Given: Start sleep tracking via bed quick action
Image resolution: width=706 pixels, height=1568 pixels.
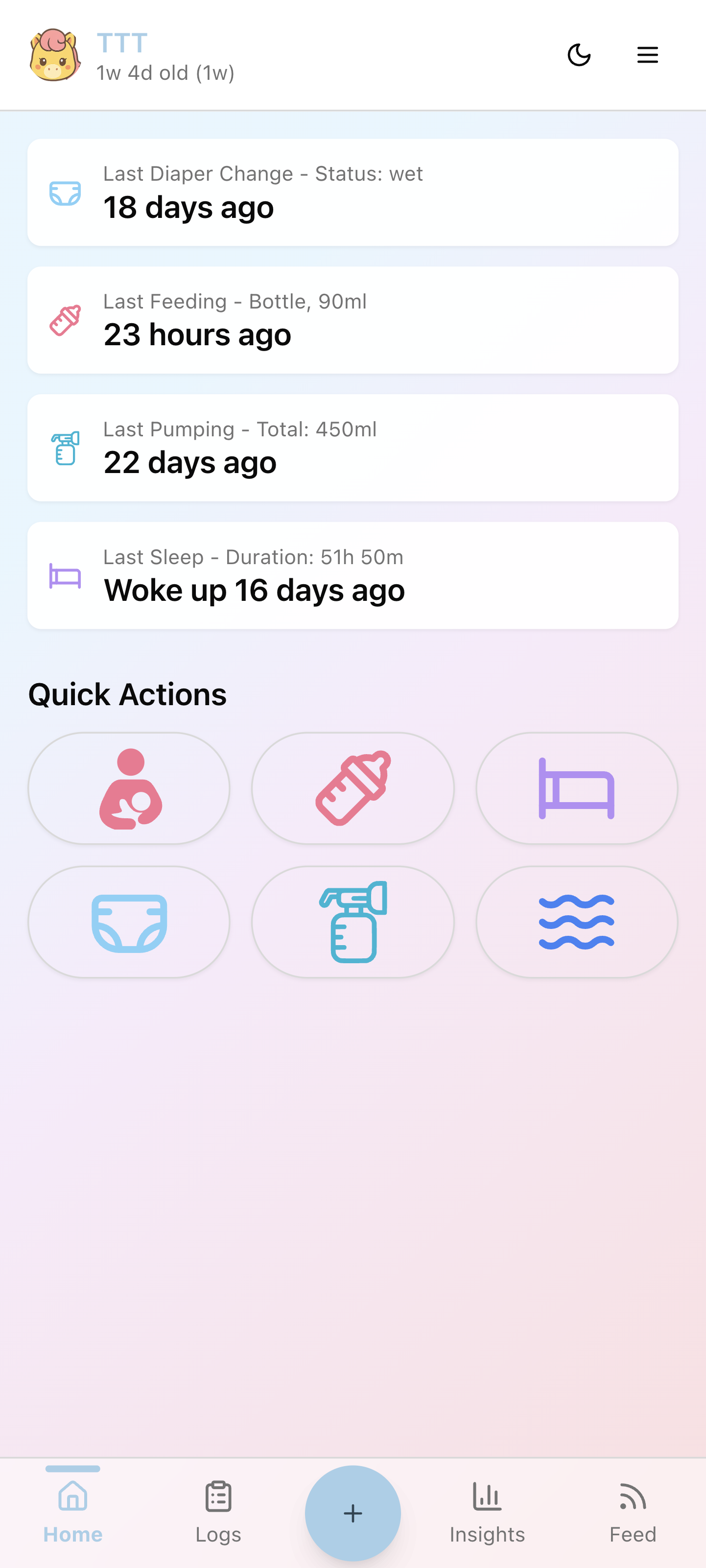Looking at the screenshot, I should point(576,788).
